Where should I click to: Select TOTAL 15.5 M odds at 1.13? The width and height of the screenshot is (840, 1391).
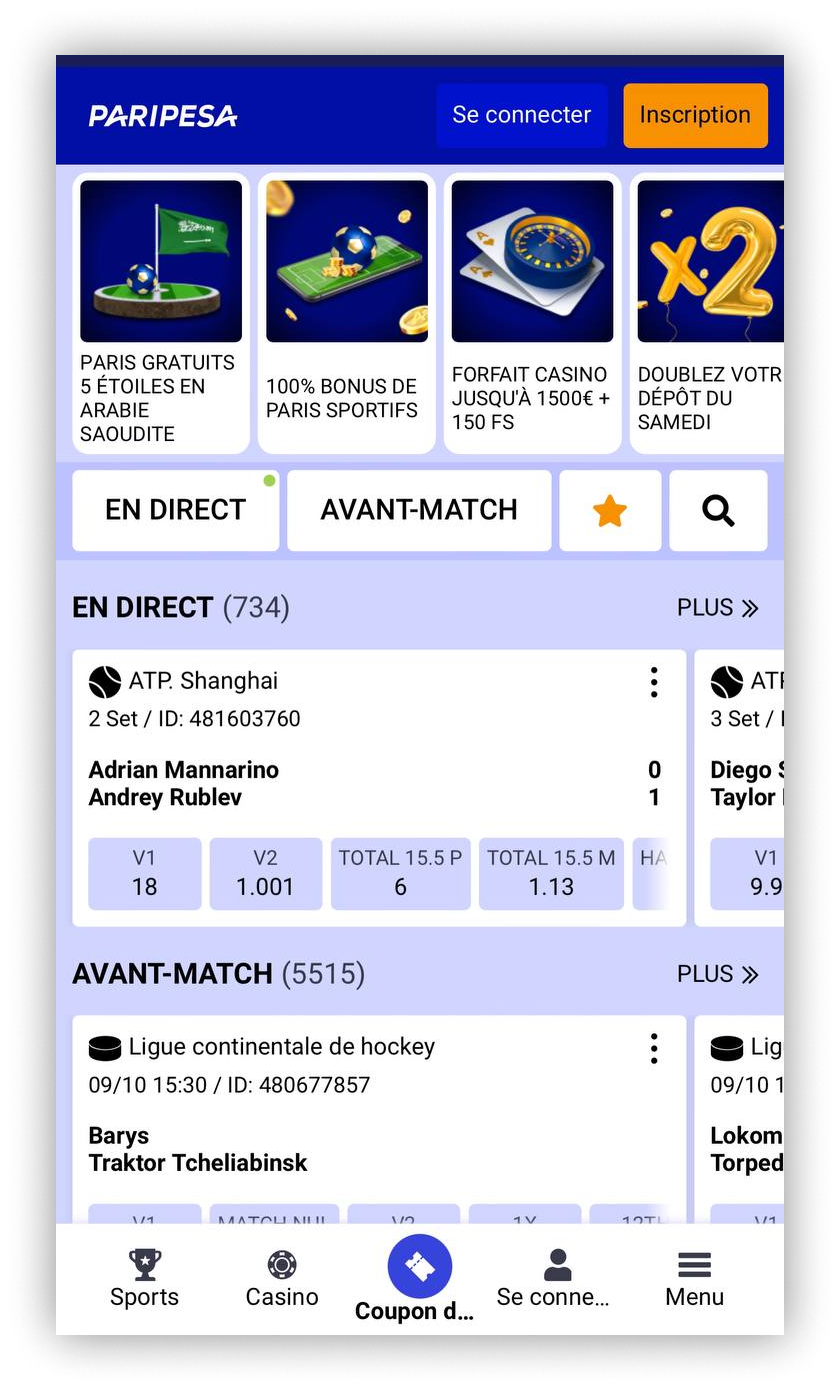[x=551, y=873]
